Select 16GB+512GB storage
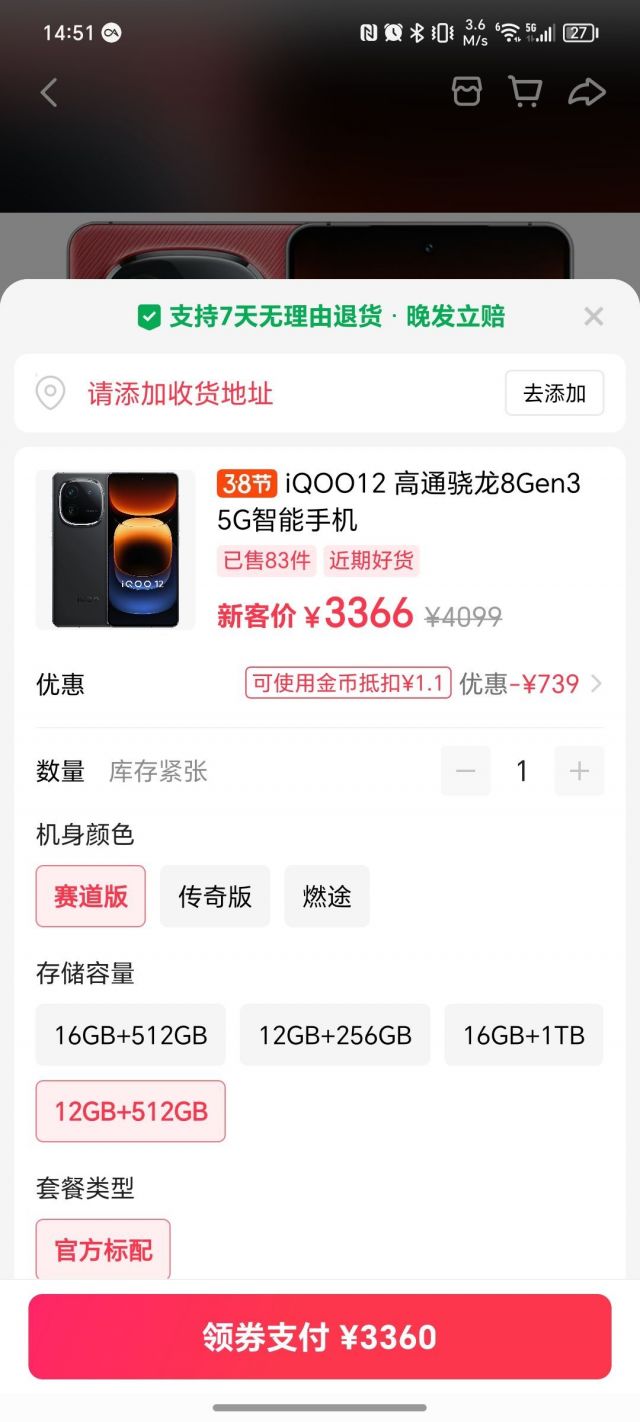Image resolution: width=640 pixels, height=1422 pixels. [131, 1035]
